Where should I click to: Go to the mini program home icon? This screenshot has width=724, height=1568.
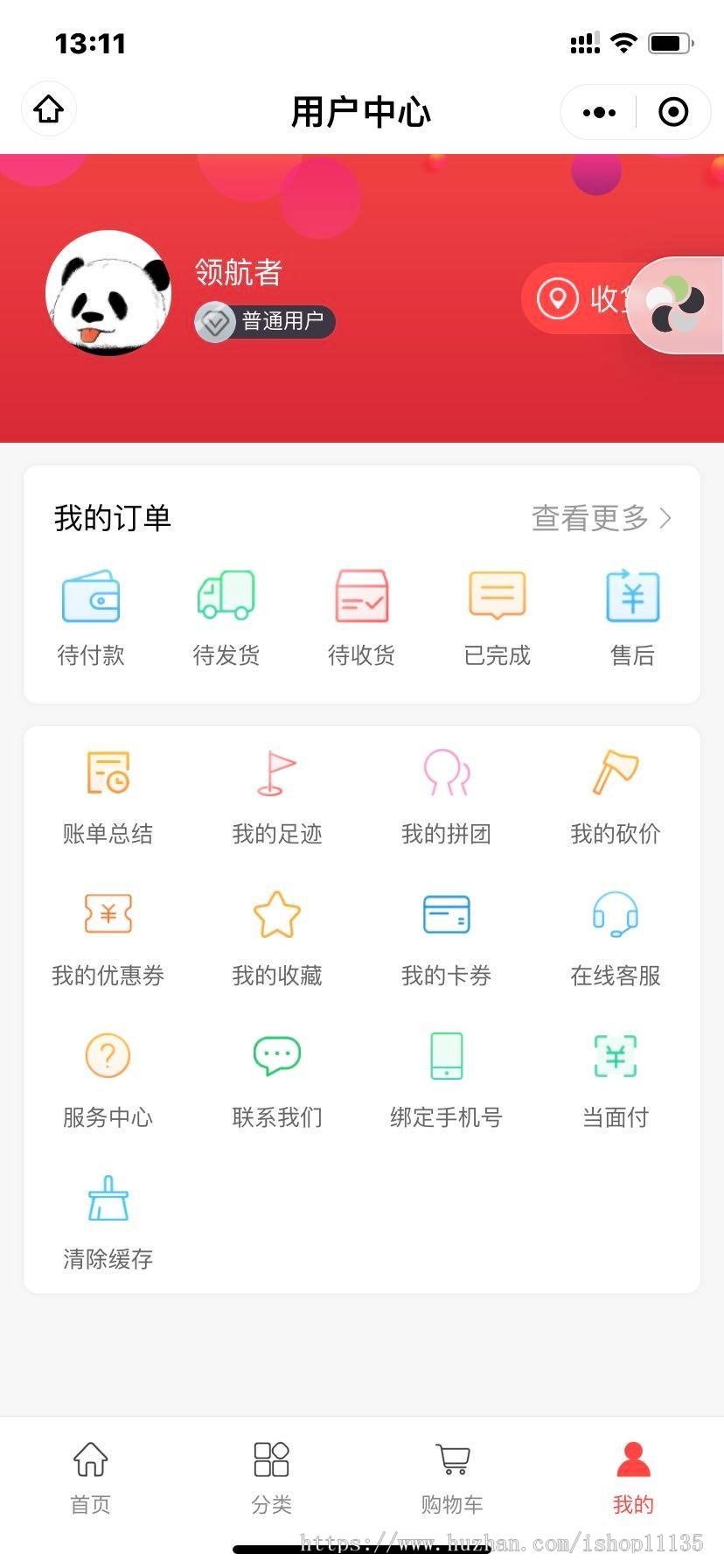click(49, 110)
